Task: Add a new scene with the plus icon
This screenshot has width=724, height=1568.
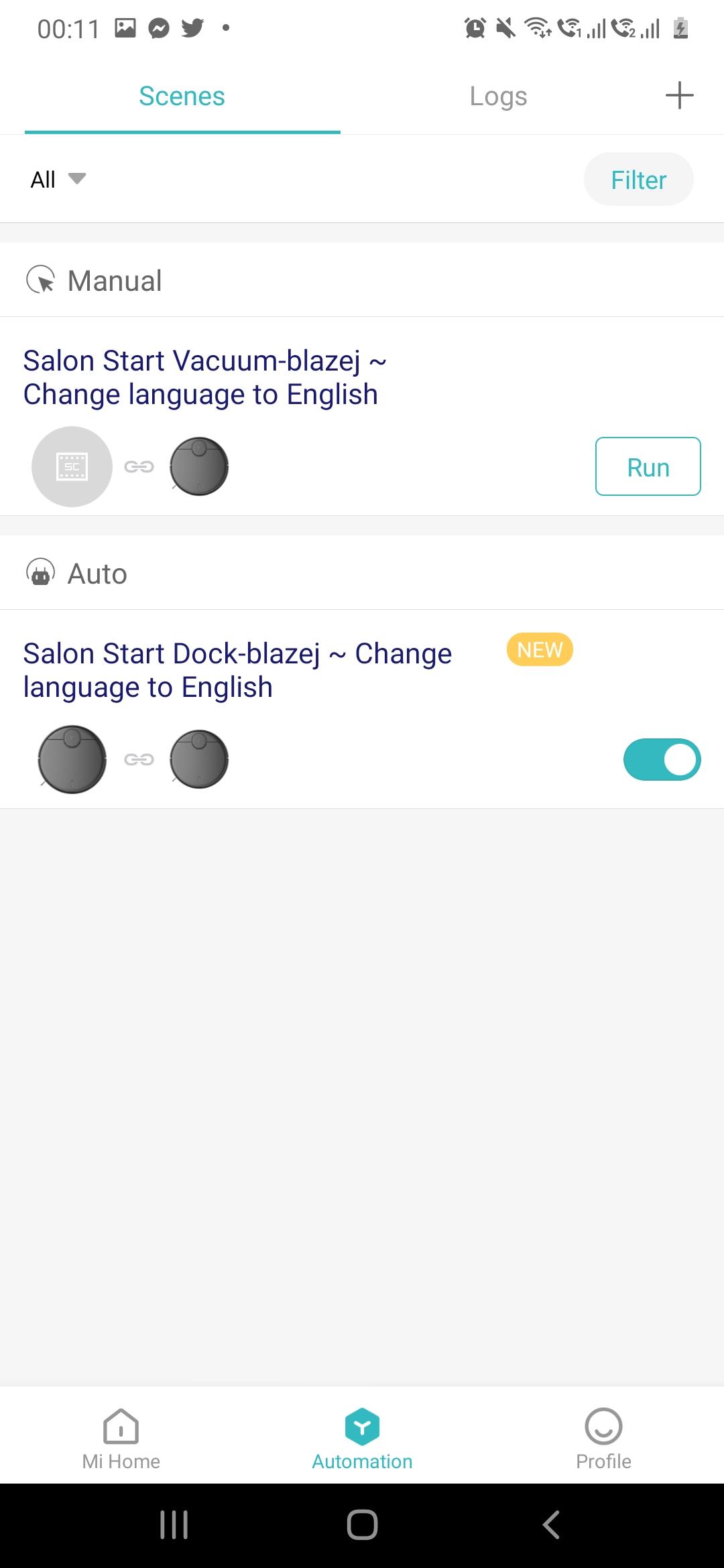Action: 679,96
